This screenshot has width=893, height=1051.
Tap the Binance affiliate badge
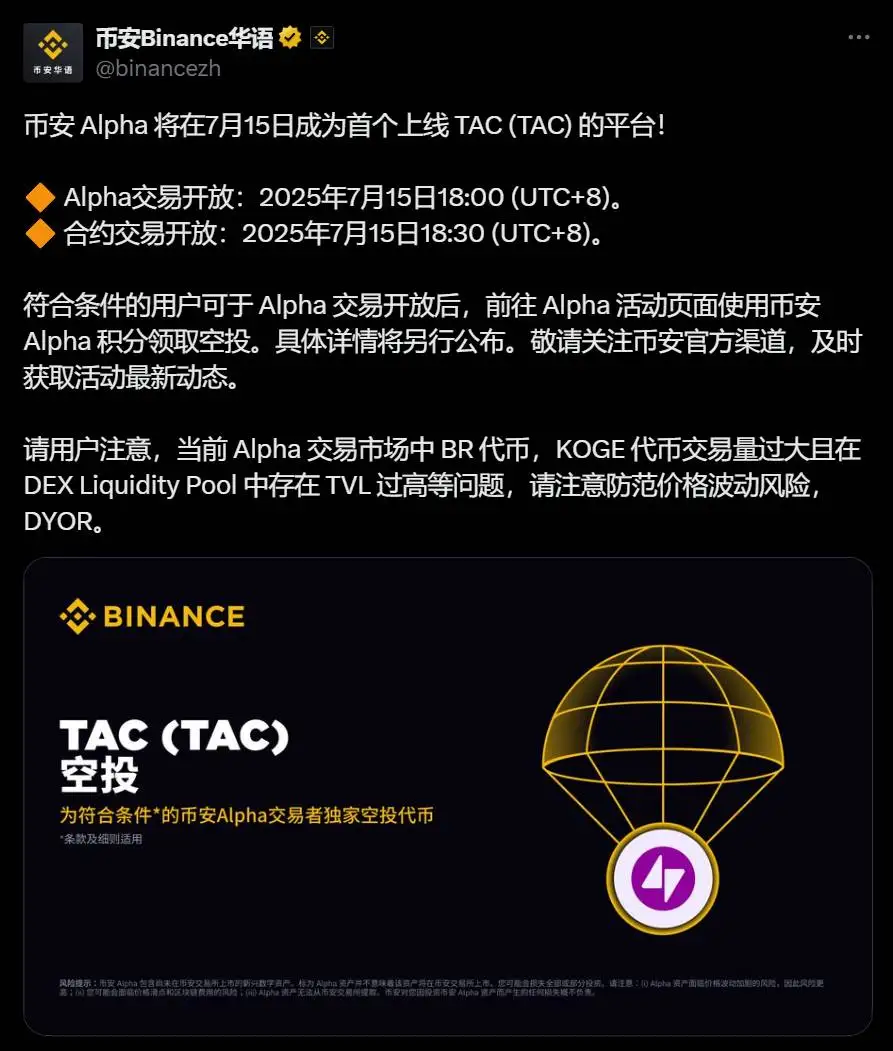pos(322,38)
